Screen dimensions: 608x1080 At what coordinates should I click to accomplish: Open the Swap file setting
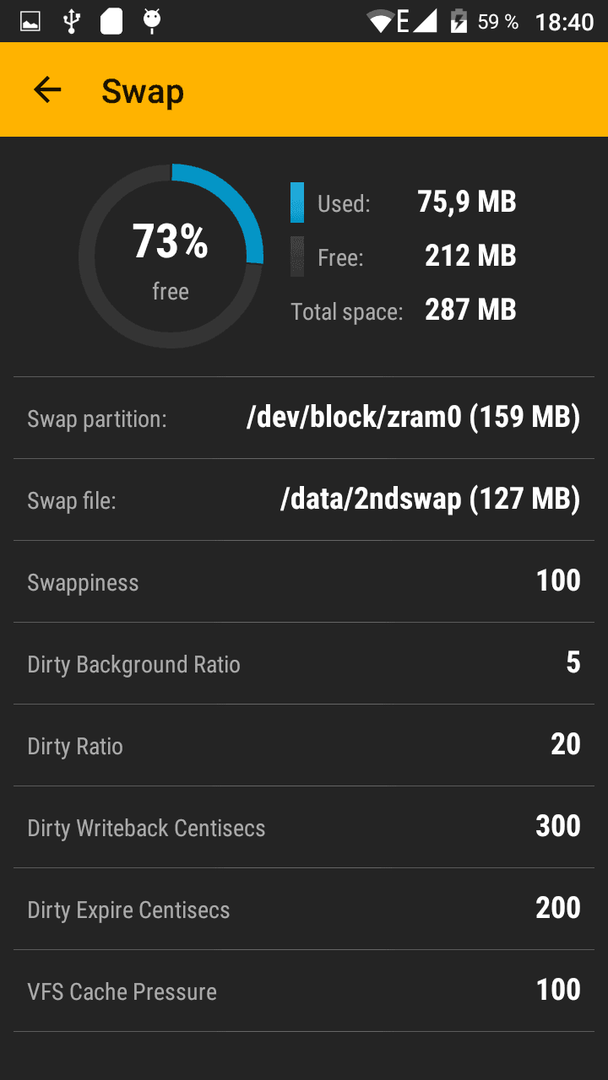[304, 499]
